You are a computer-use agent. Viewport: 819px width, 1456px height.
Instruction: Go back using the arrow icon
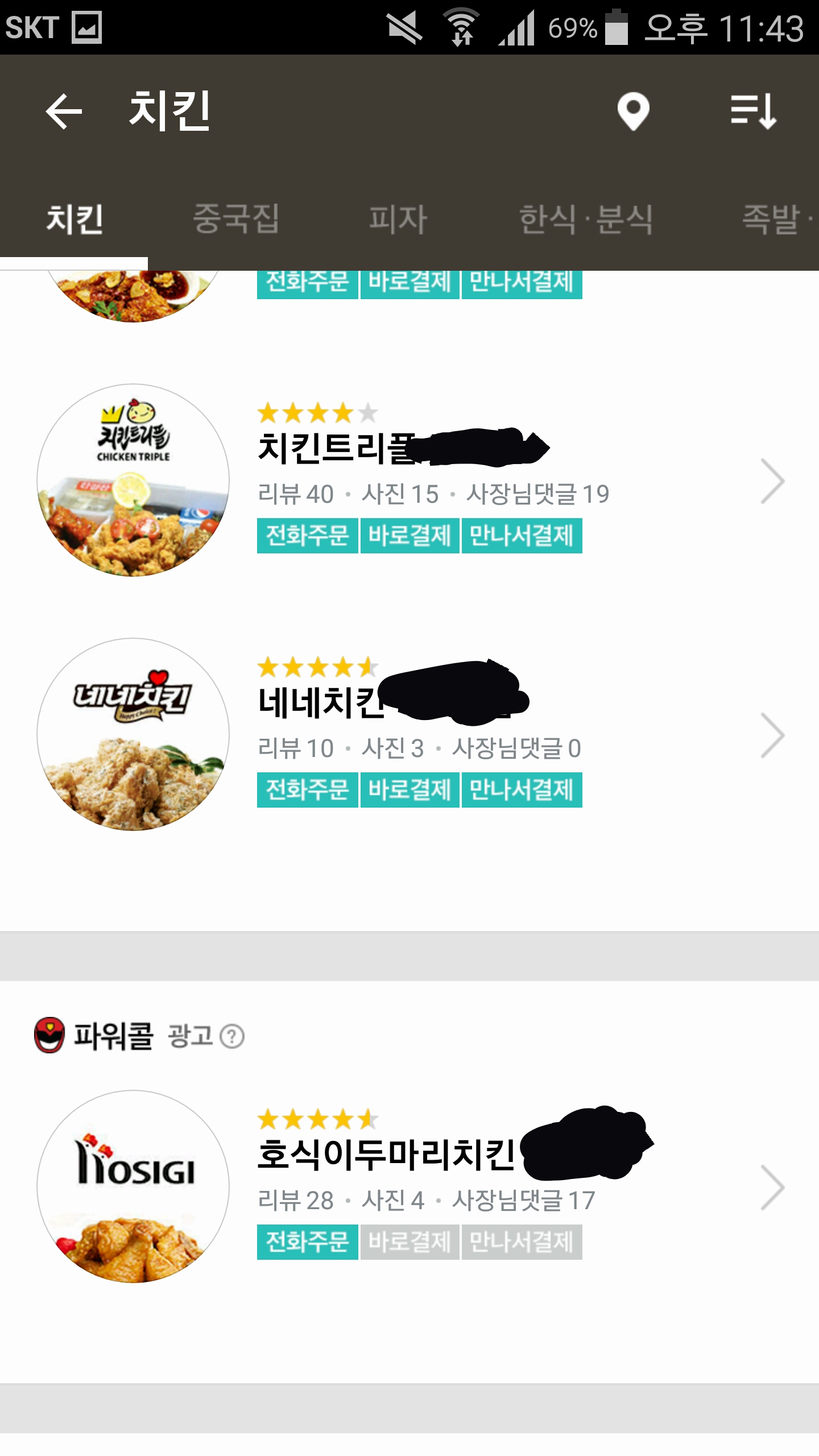pyautogui.click(x=64, y=111)
